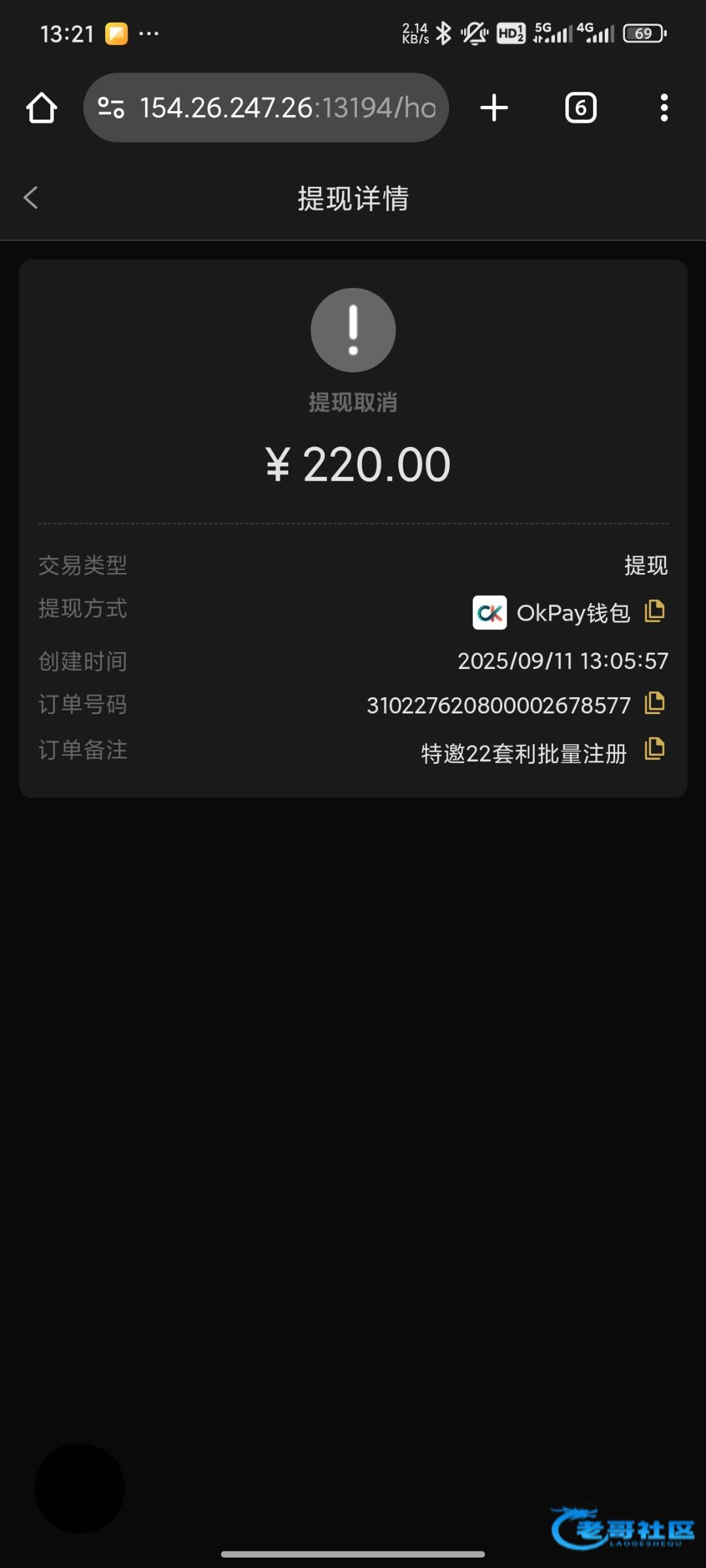
Task: Copy the 订单备注 order remark
Action: pyautogui.click(x=654, y=749)
